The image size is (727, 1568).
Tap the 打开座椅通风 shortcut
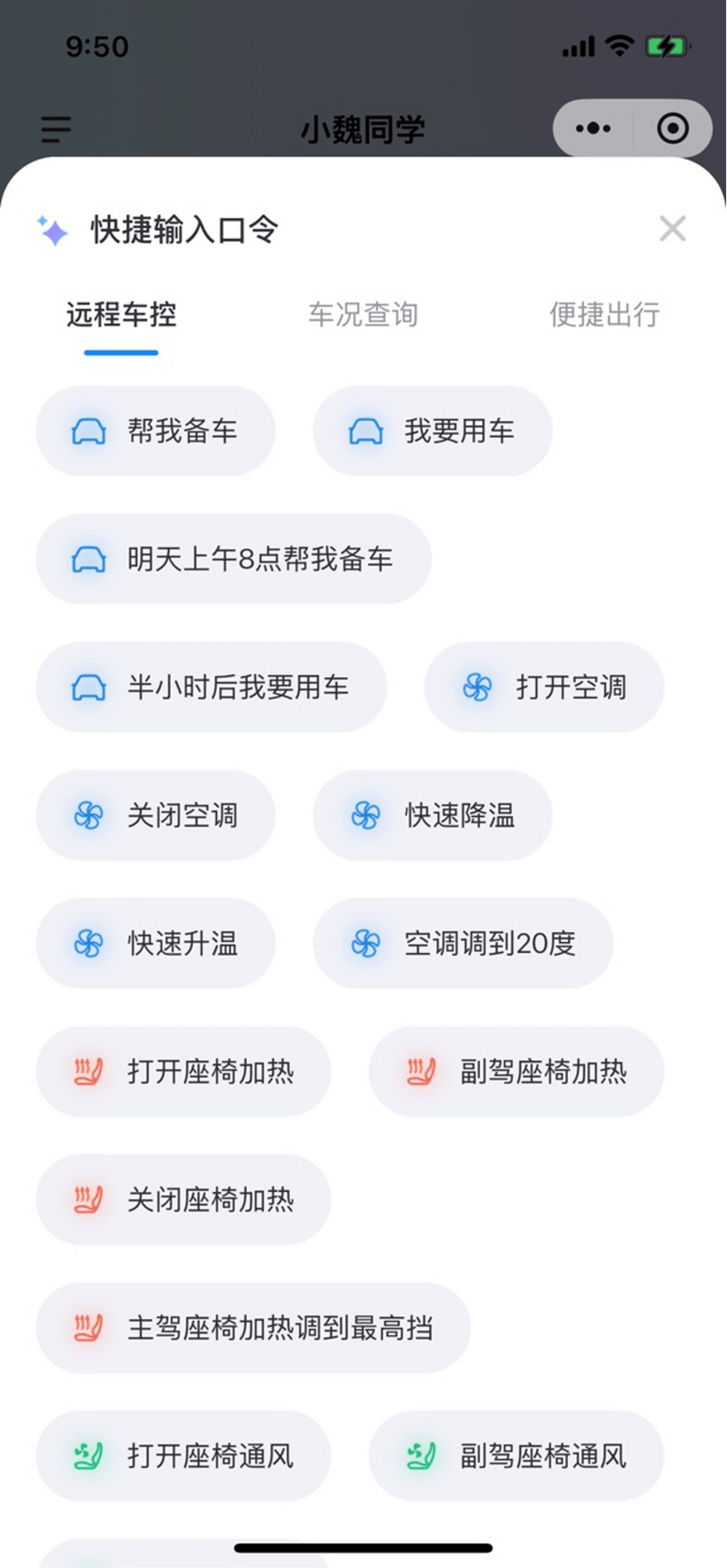pos(184,1455)
